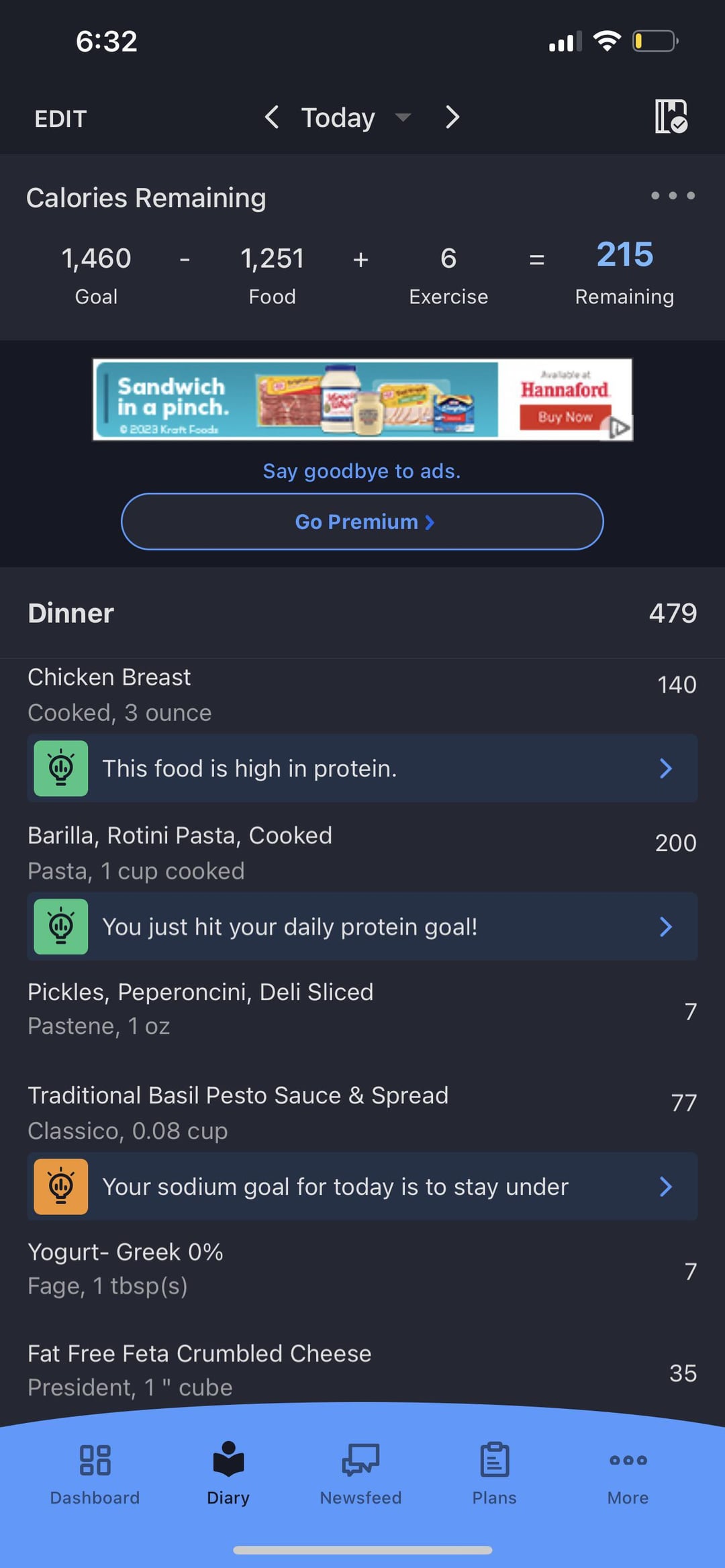Tap EDIT in the top bar
The width and height of the screenshot is (725, 1568).
point(60,119)
